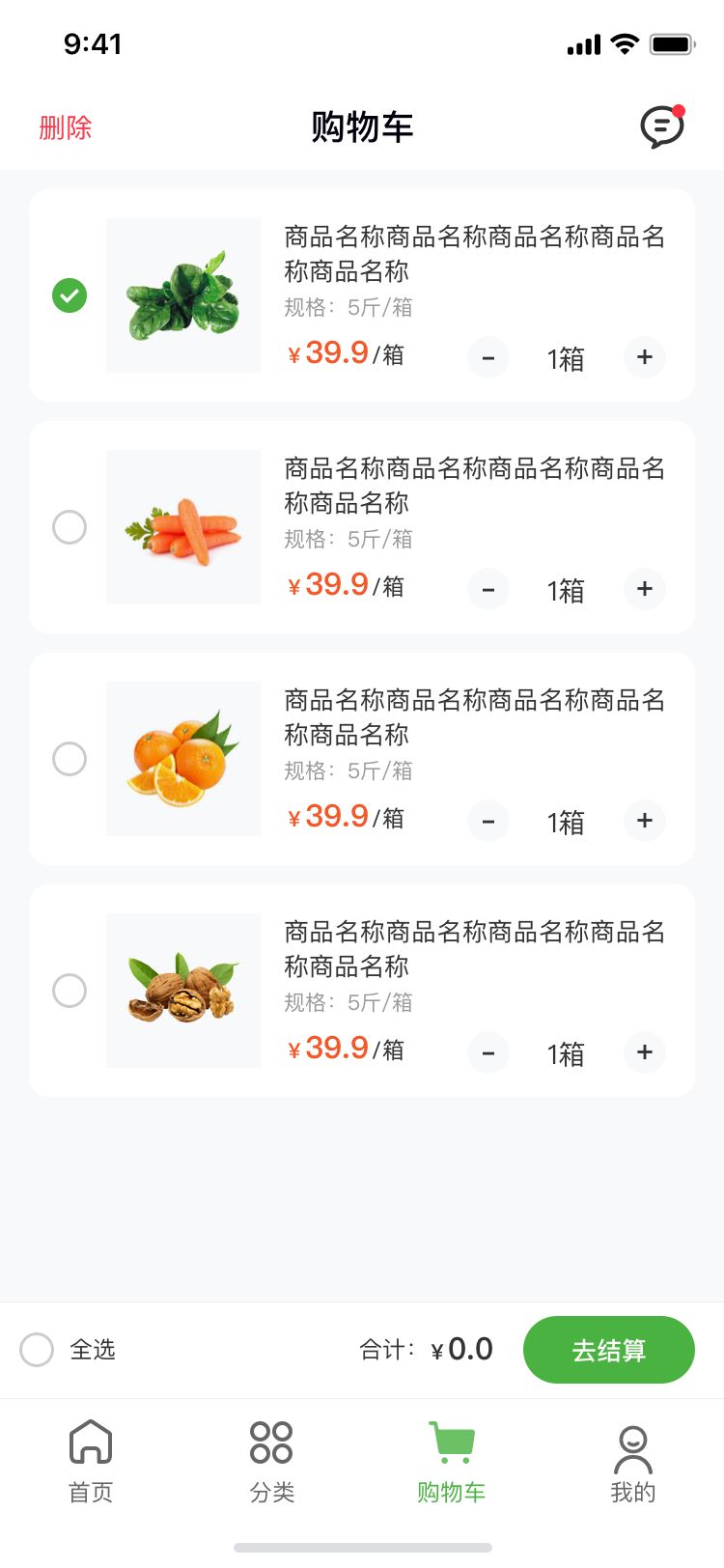Check the 全选 select-all option
Viewport: 724px width, 1568px height.
(38, 1350)
